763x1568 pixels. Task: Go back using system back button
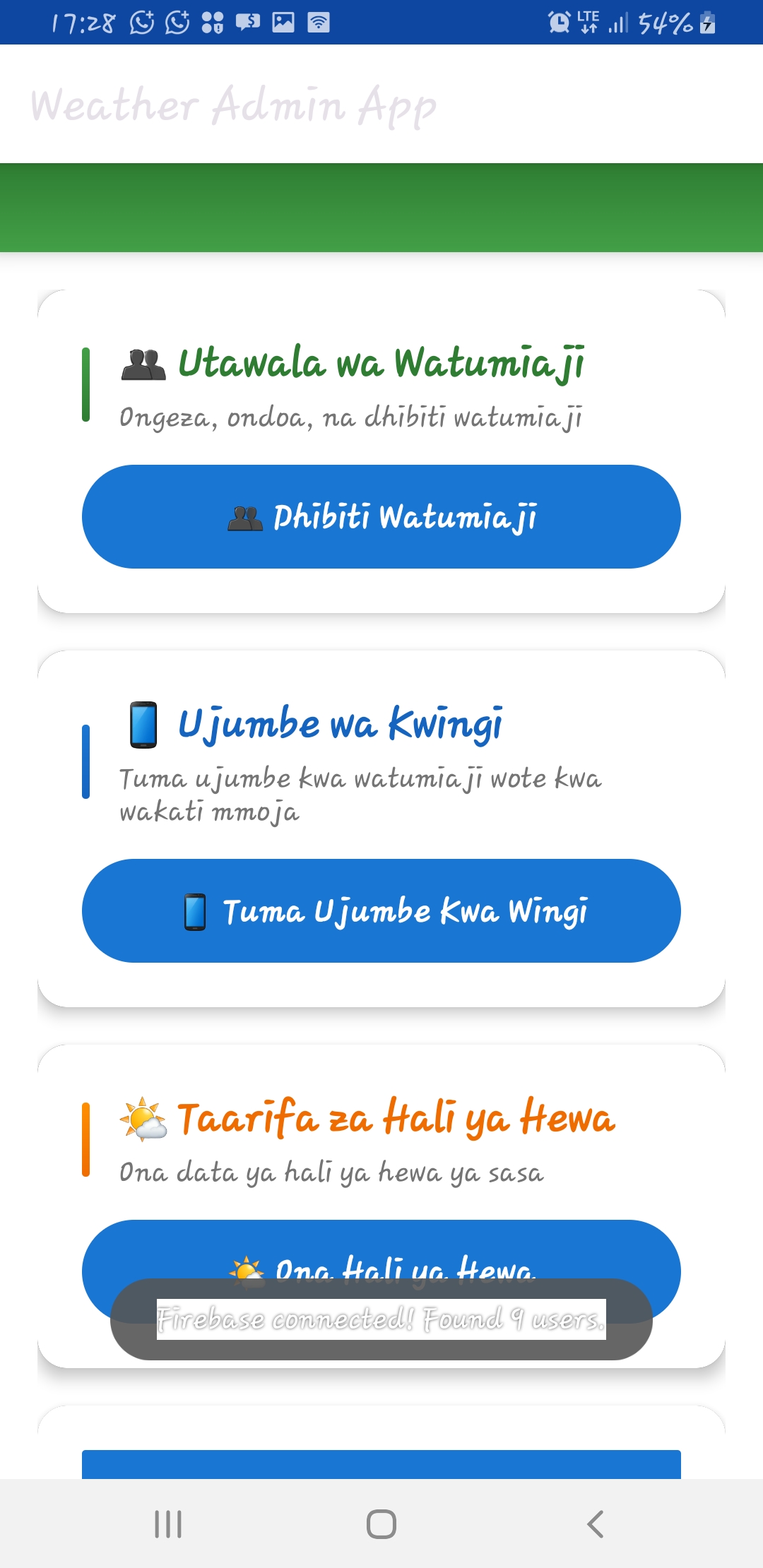click(x=596, y=1524)
